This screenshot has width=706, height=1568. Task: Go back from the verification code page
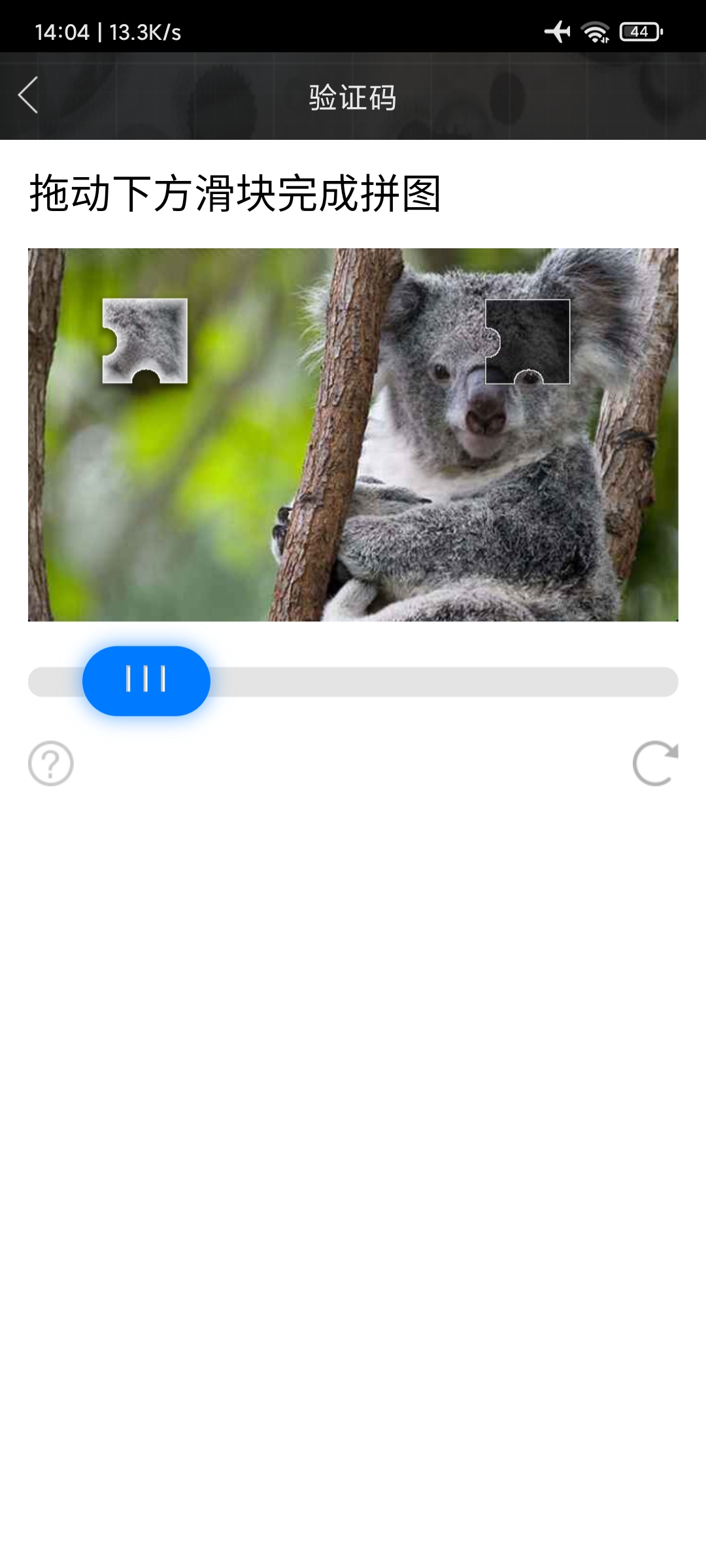click(28, 95)
